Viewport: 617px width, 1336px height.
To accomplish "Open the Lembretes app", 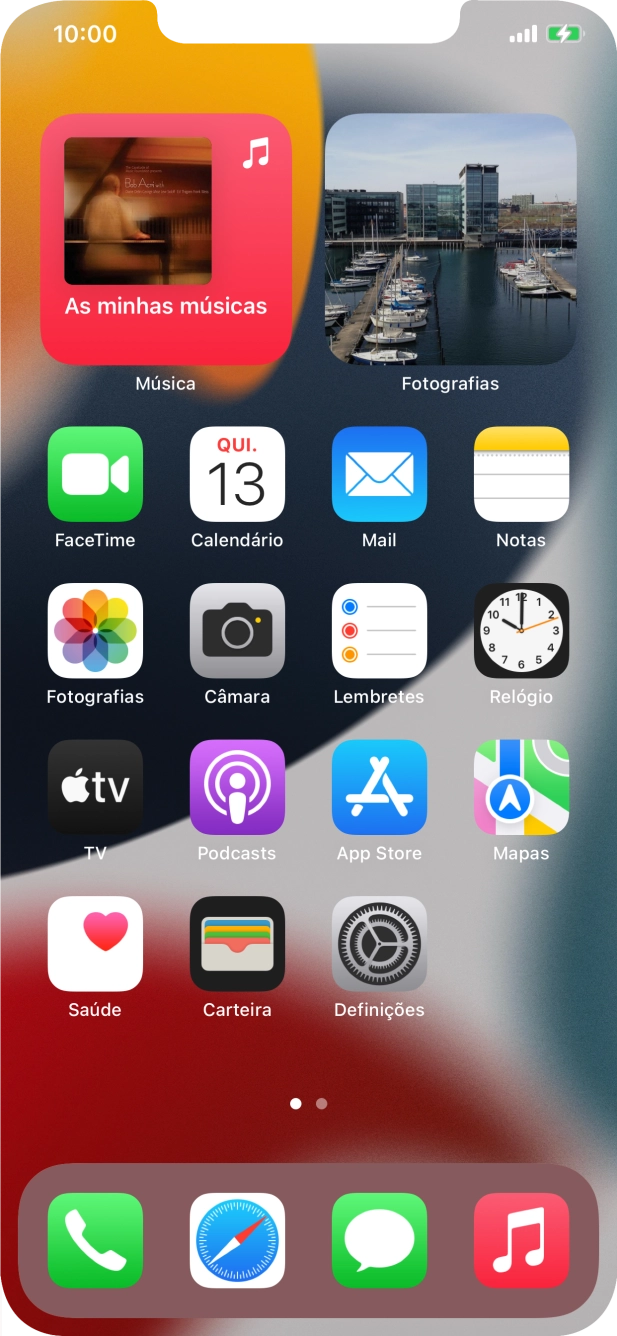I will tap(379, 631).
